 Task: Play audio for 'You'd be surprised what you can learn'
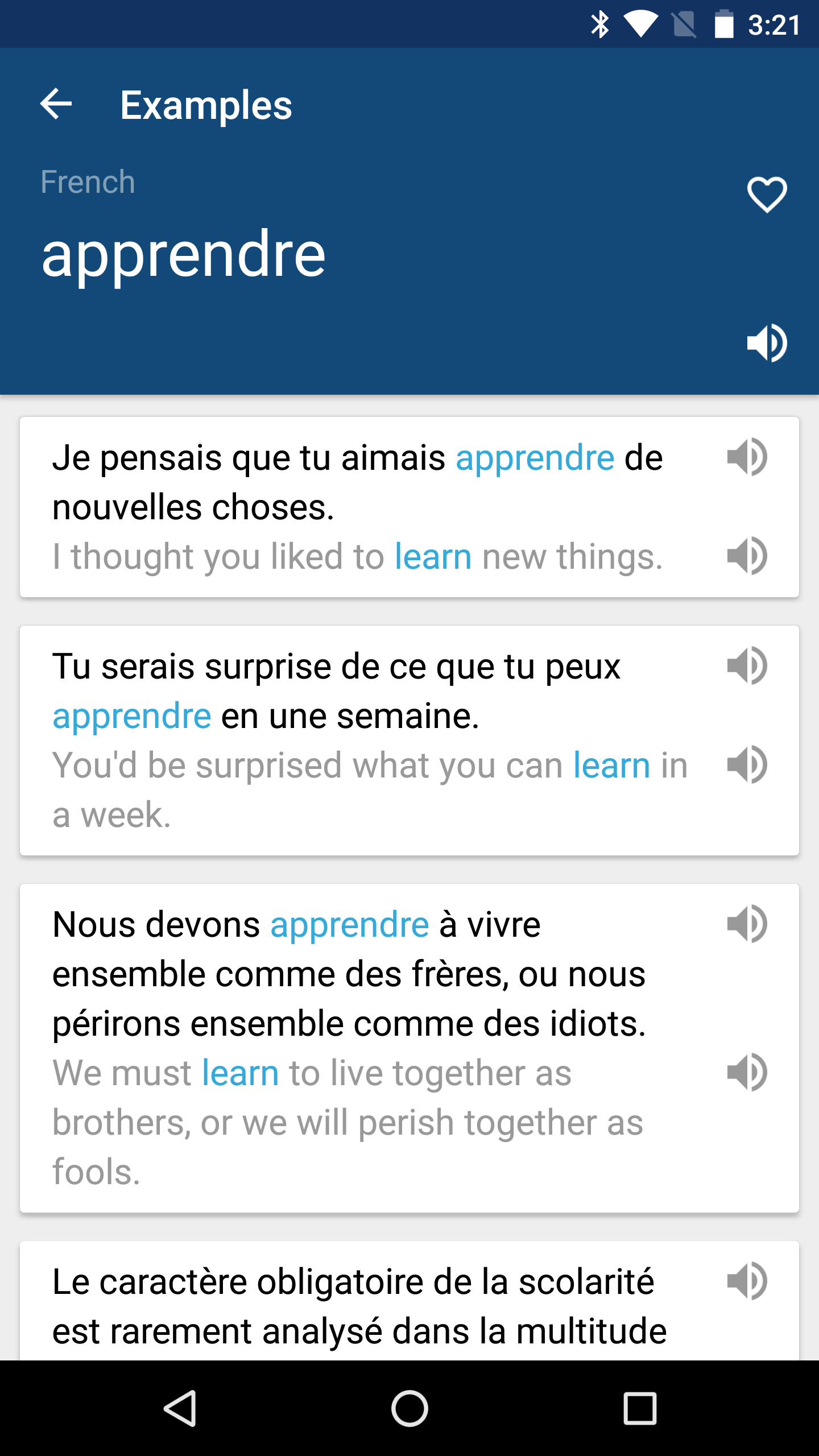click(x=747, y=764)
